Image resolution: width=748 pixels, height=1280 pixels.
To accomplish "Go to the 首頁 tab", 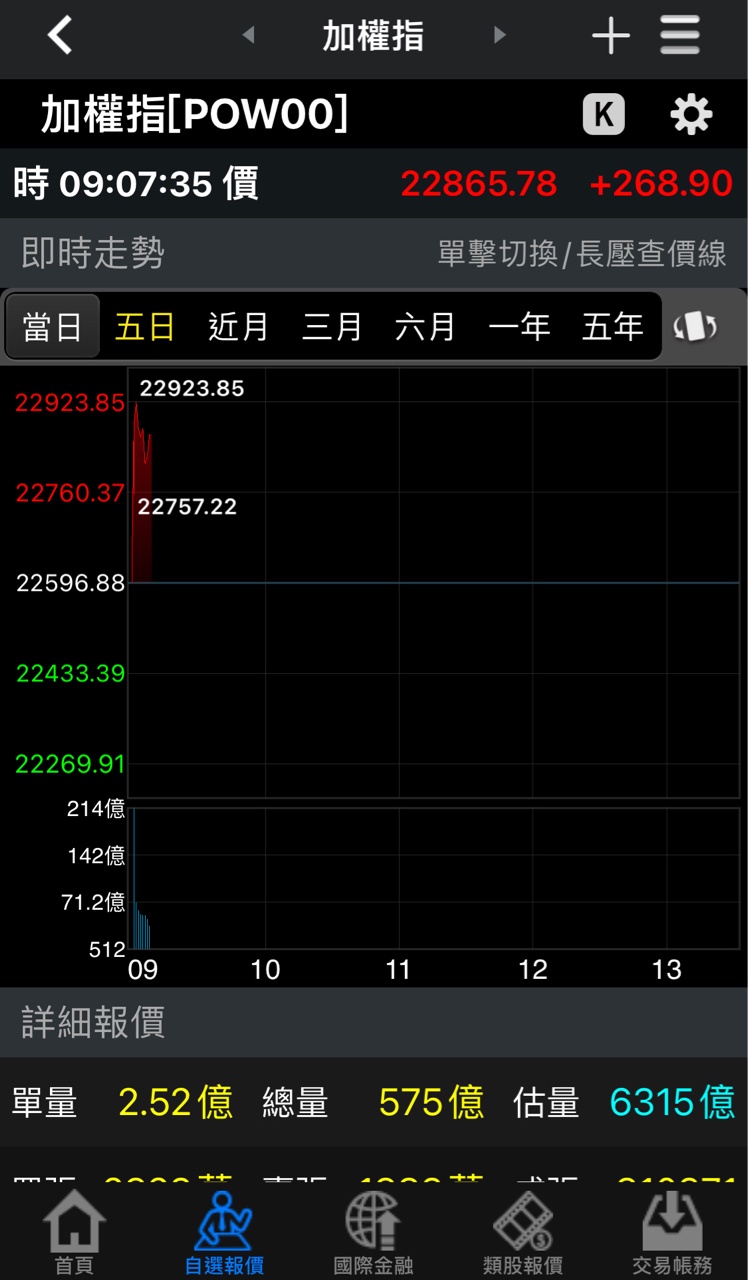I will click(75, 1235).
